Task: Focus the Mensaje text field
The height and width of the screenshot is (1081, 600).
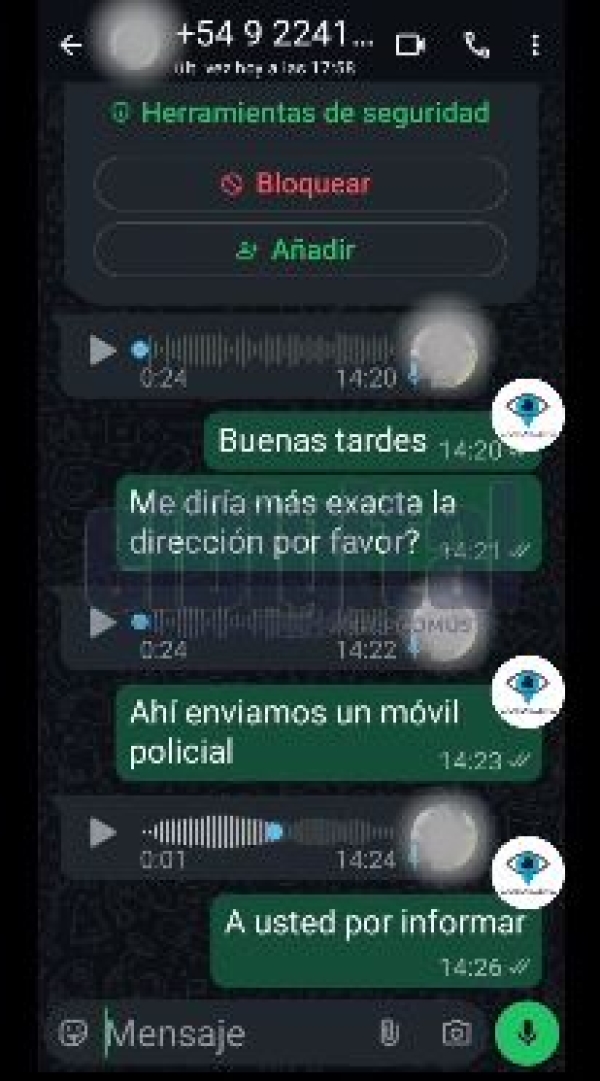Action: click(230, 1033)
